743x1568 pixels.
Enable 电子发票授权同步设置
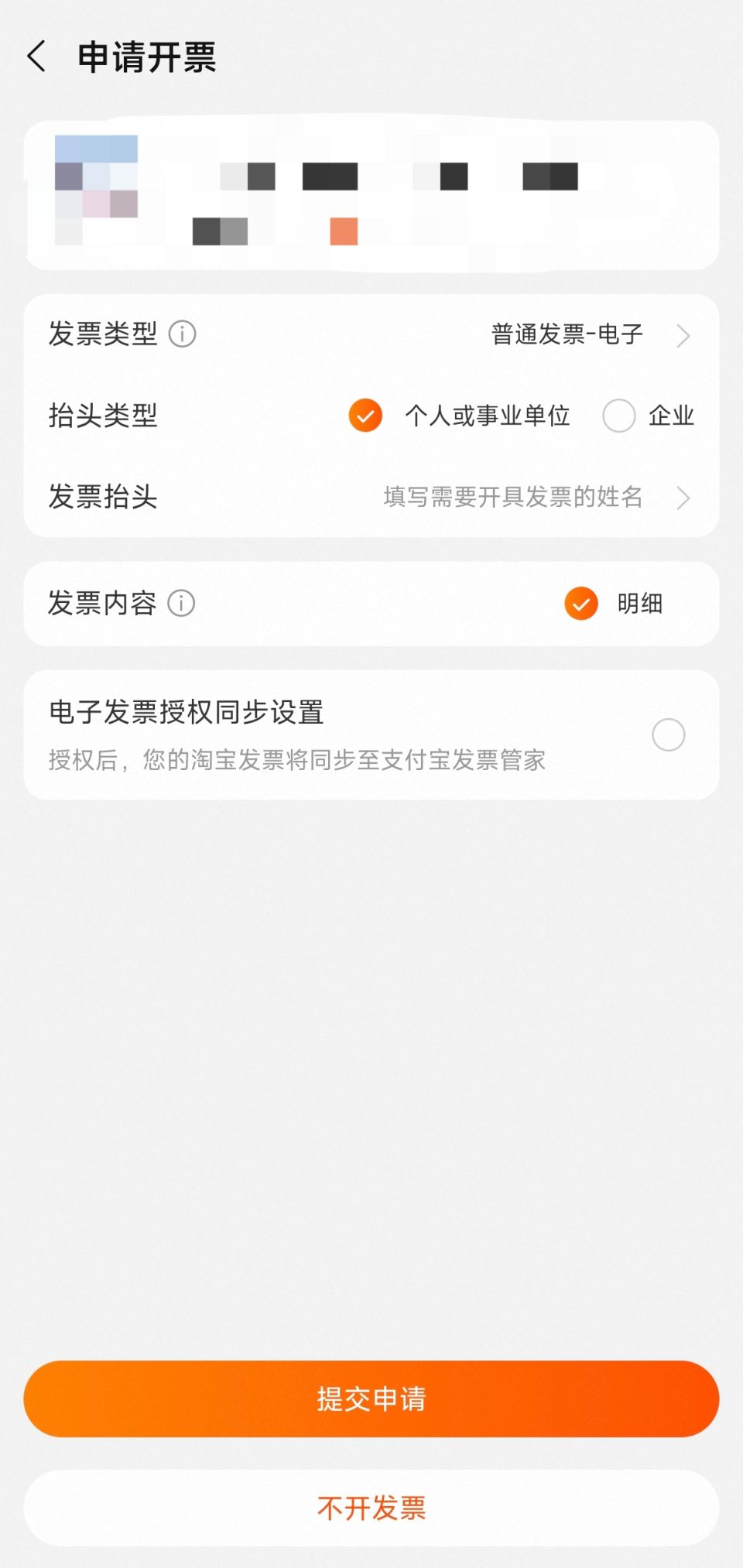click(x=668, y=734)
